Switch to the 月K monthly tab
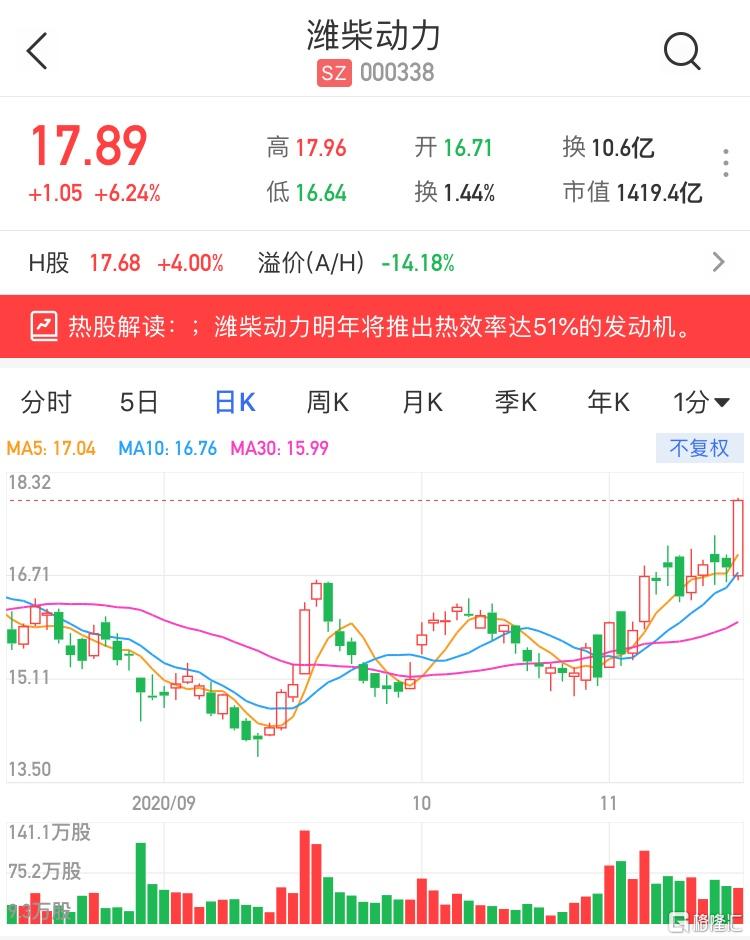750x940 pixels. click(x=420, y=401)
